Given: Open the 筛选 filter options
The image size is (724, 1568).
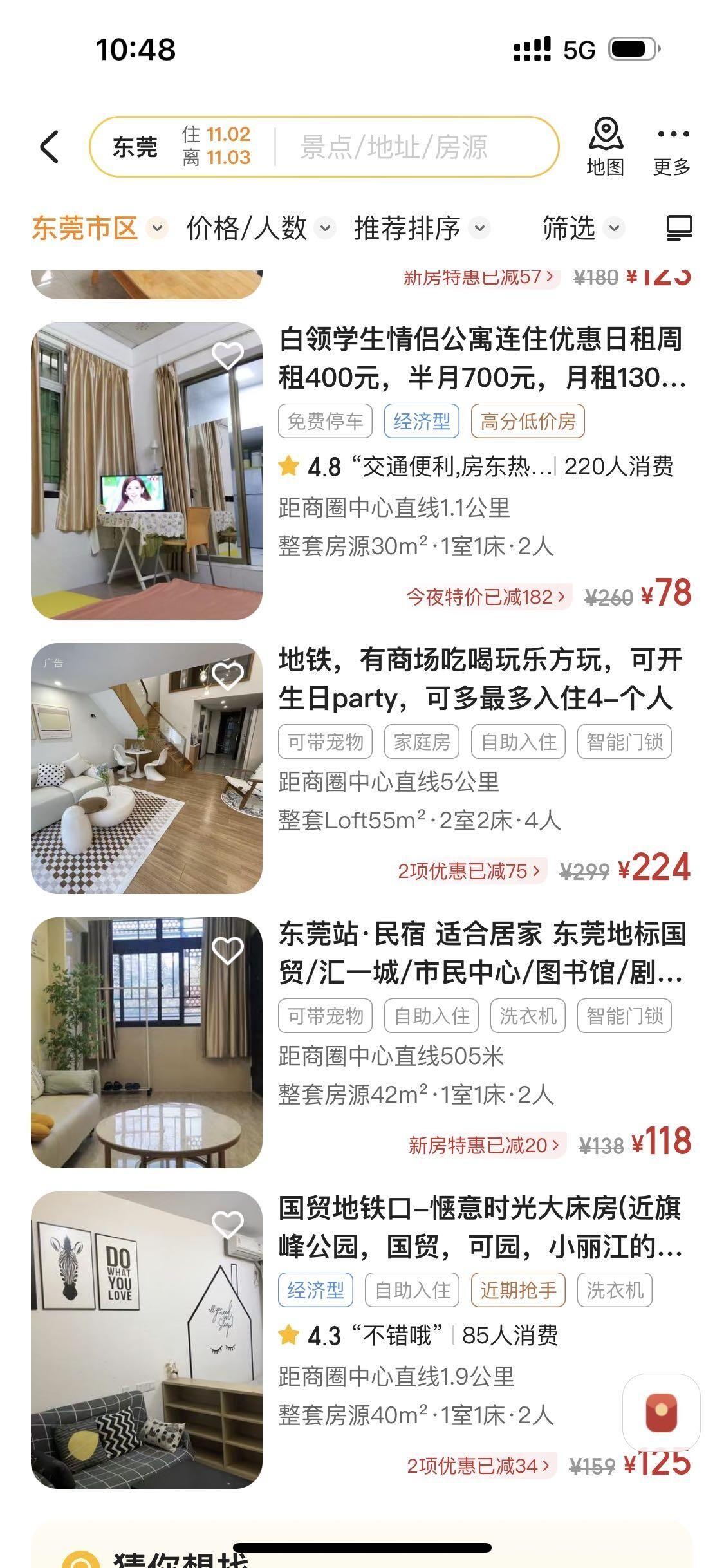Looking at the screenshot, I should [x=582, y=228].
